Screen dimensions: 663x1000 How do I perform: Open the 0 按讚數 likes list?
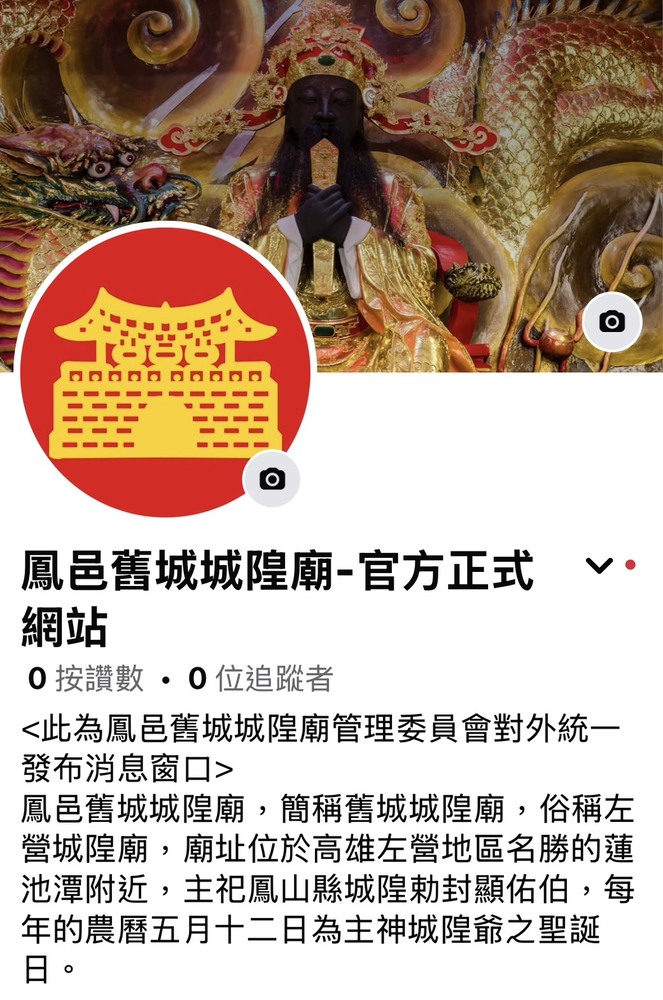click(x=86, y=680)
